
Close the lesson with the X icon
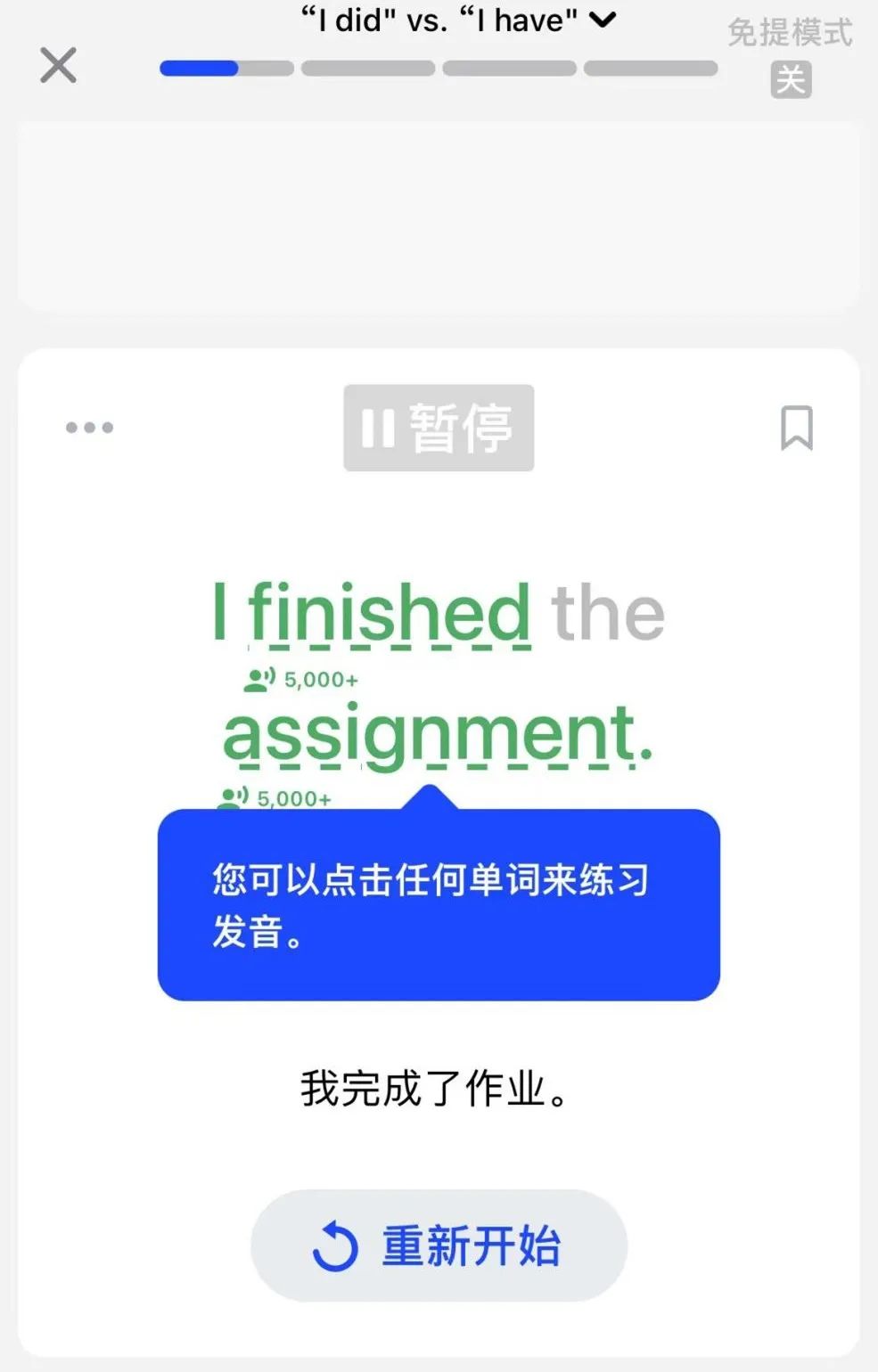[59, 65]
